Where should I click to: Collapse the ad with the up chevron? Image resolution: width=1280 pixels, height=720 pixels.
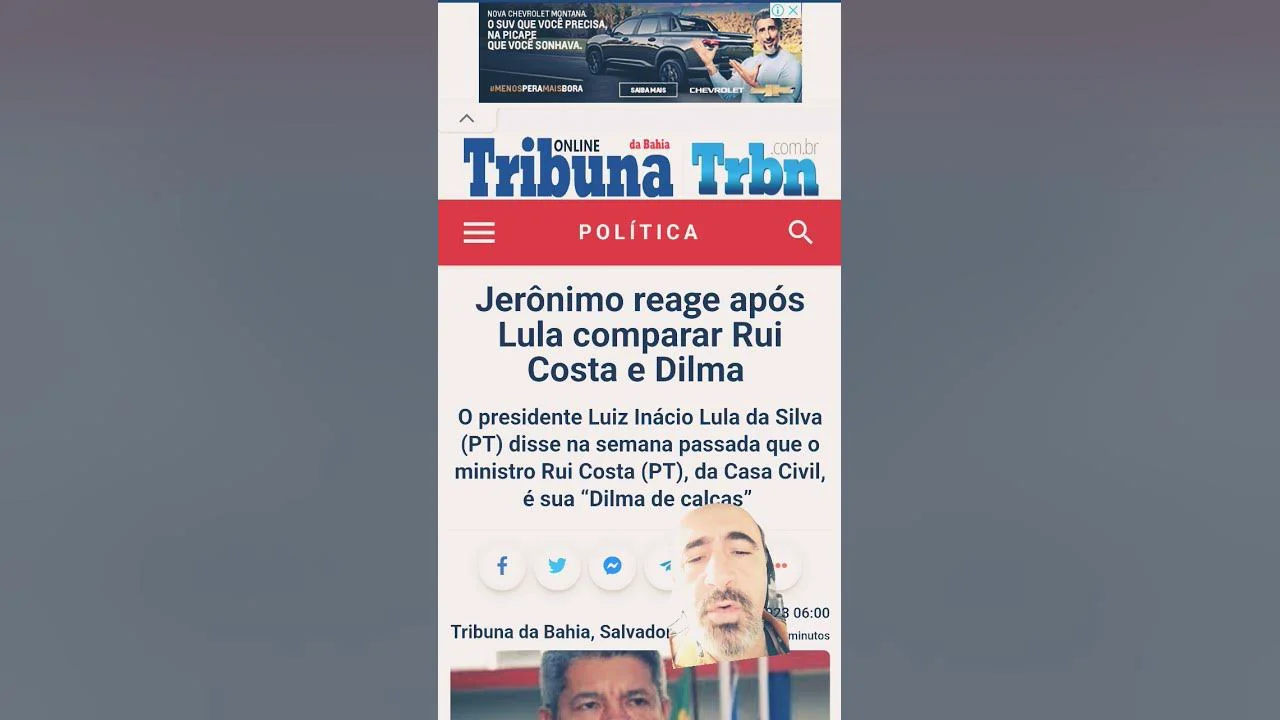tap(466, 118)
